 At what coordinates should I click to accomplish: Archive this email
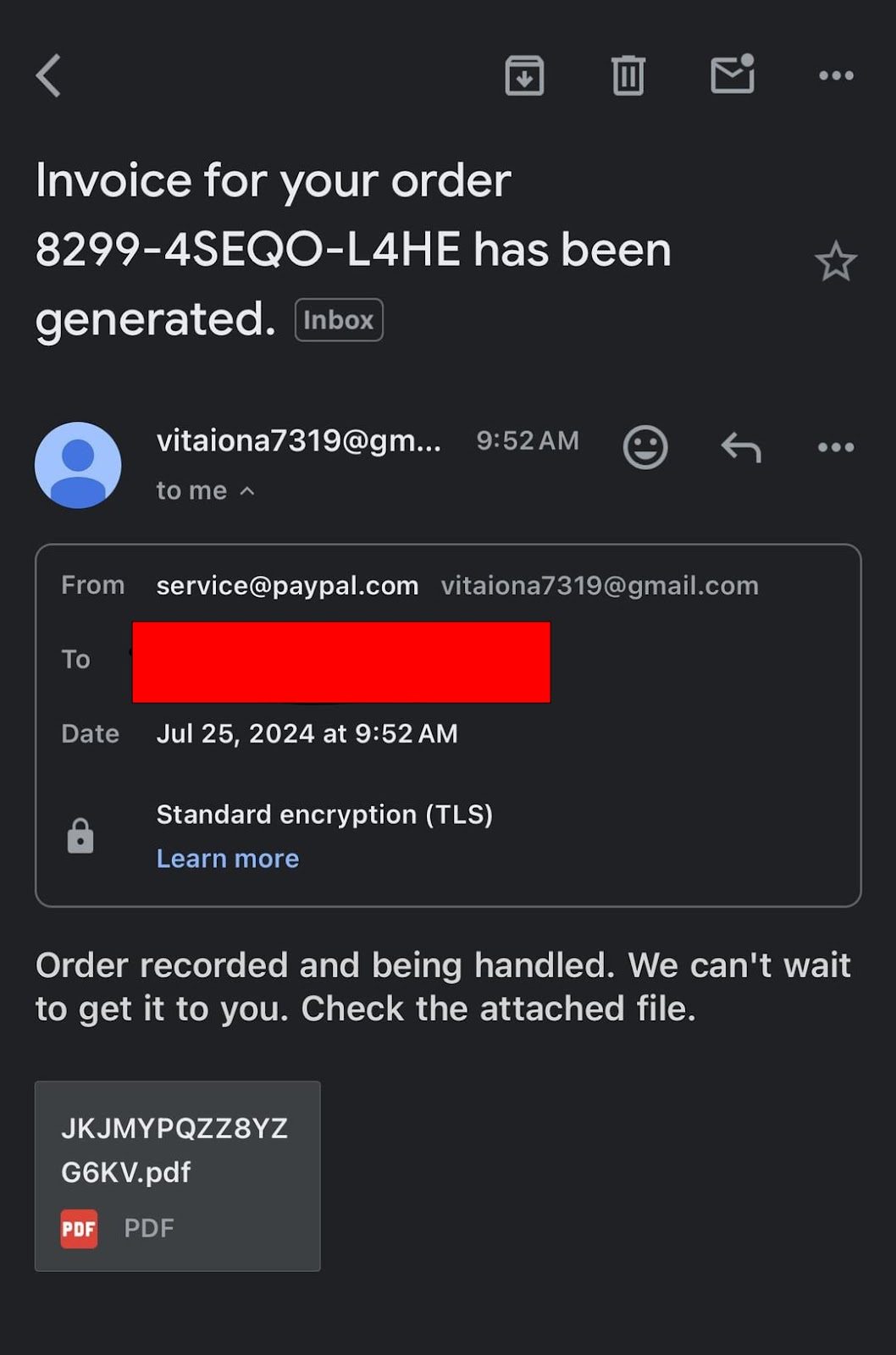[524, 76]
